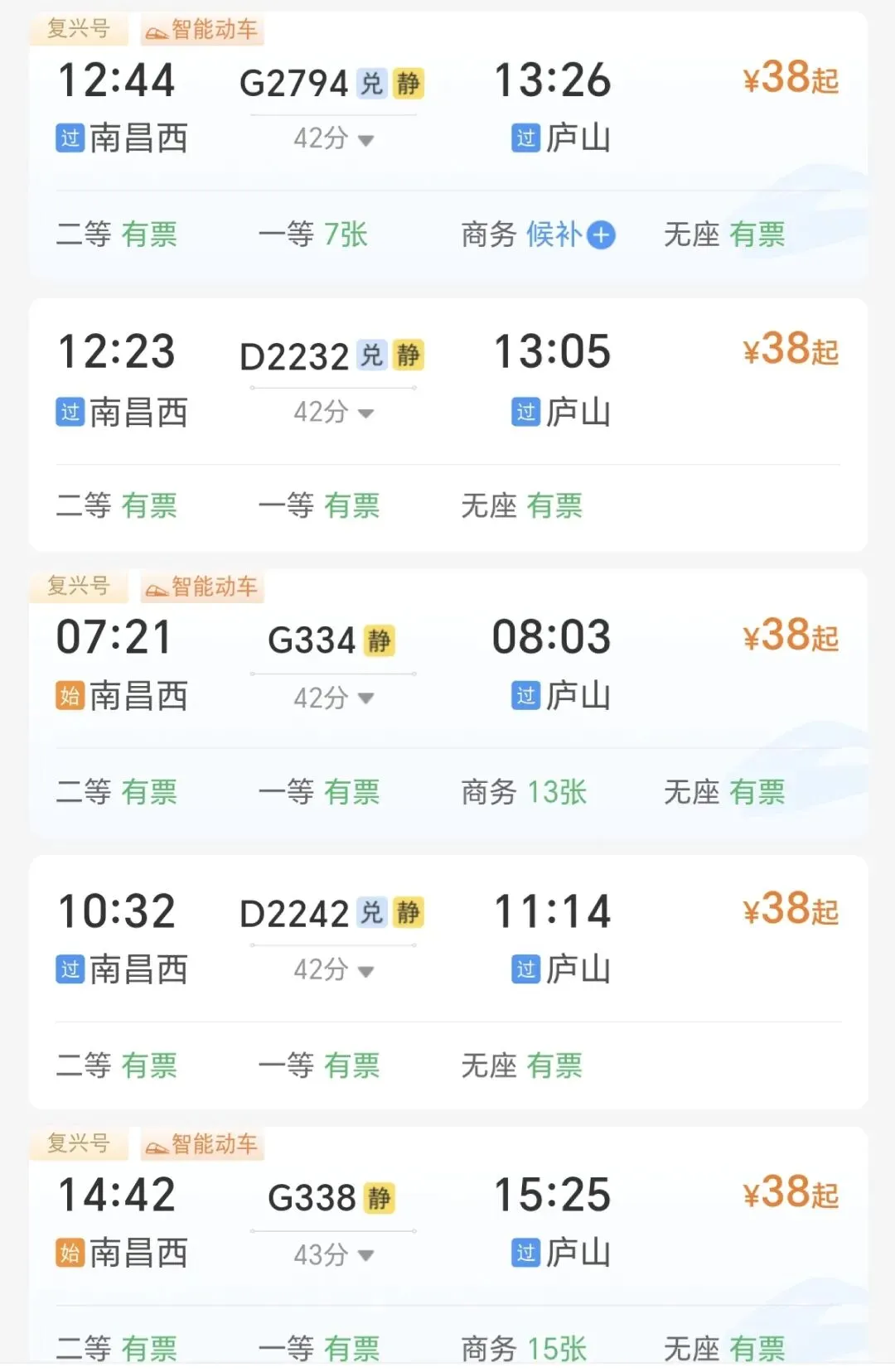Open train G2794 departing 12:44
Screen dimensions: 895x1372
[447, 146]
